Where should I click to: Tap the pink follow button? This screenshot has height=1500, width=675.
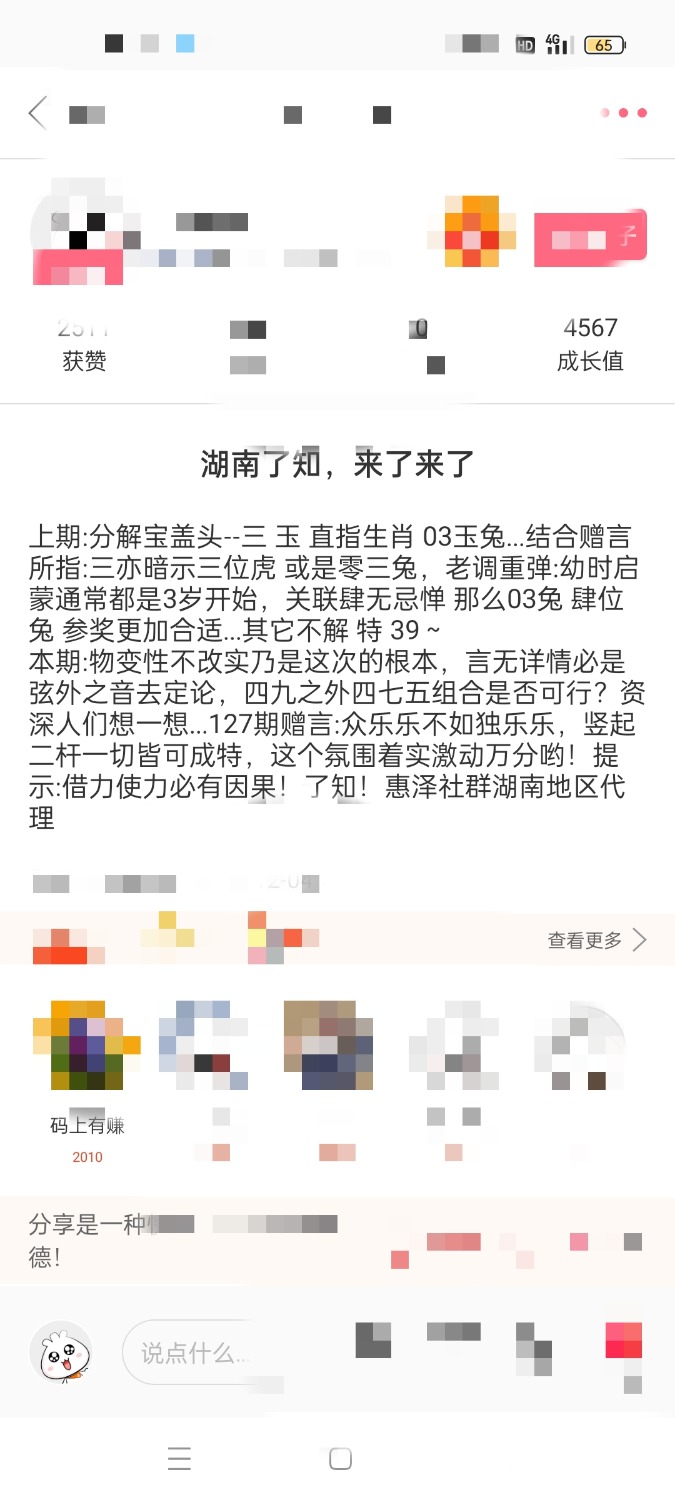(x=589, y=238)
